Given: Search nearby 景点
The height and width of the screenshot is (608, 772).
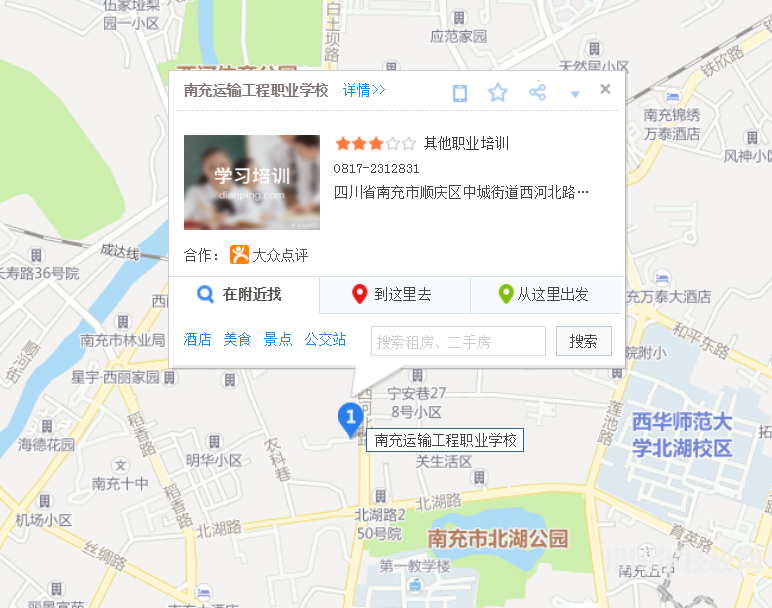Looking at the screenshot, I should tap(278, 340).
